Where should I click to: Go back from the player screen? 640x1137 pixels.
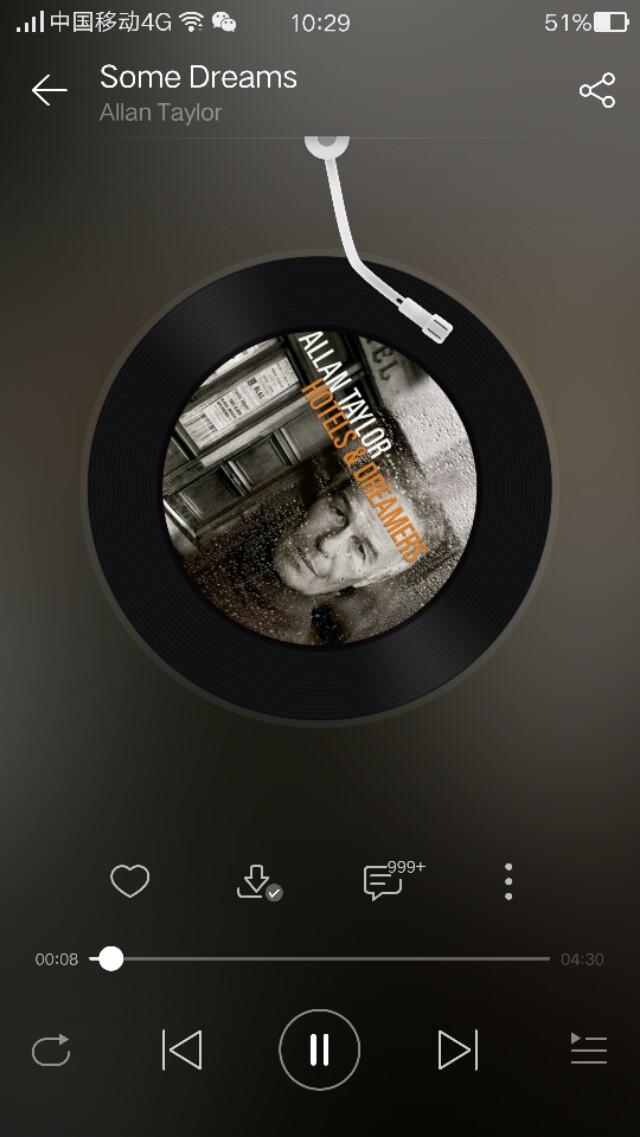click(x=48, y=91)
